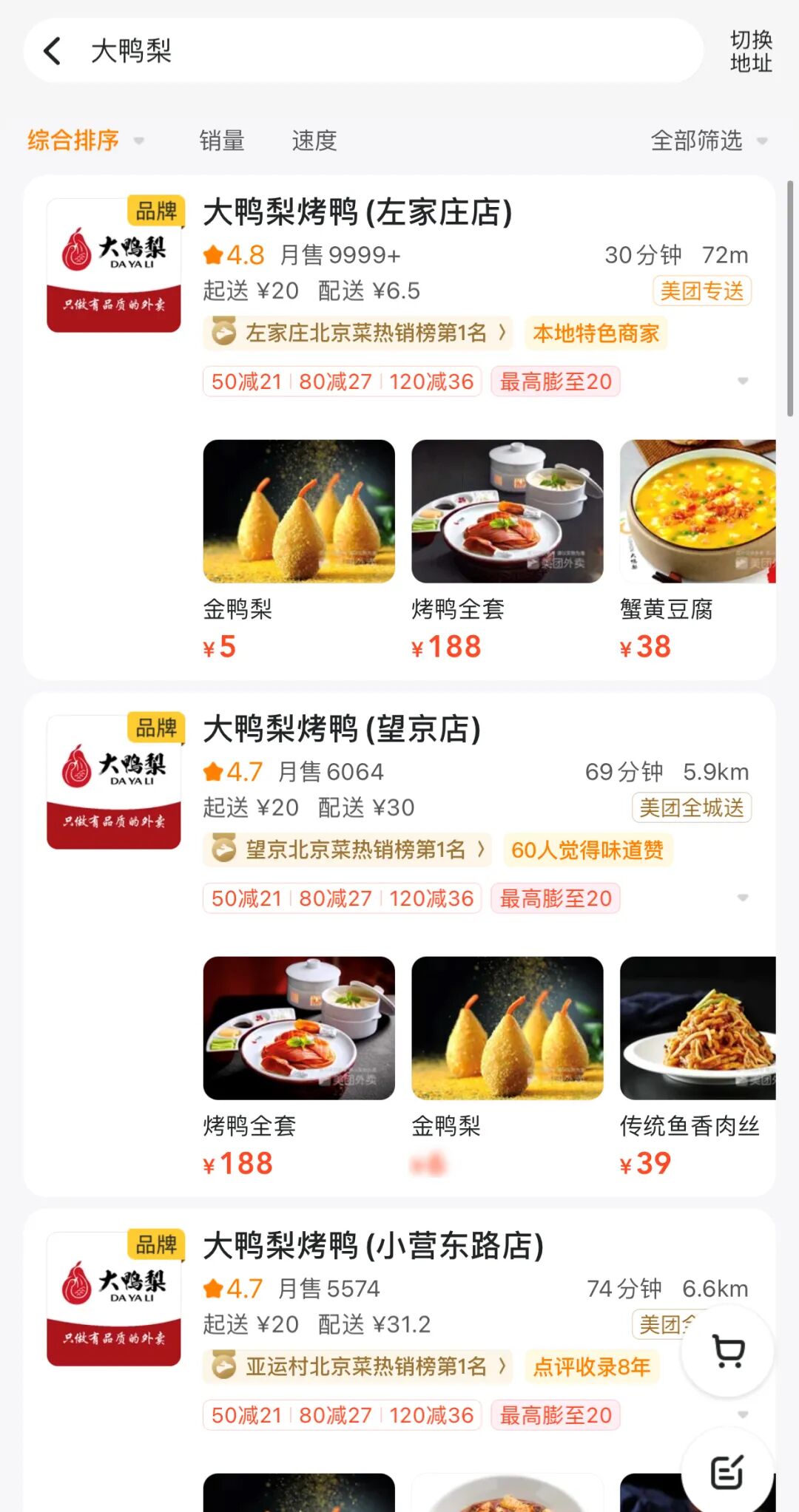
Task: Open 左家庄北京菜热销榜第1名 ranking link
Action: [358, 333]
